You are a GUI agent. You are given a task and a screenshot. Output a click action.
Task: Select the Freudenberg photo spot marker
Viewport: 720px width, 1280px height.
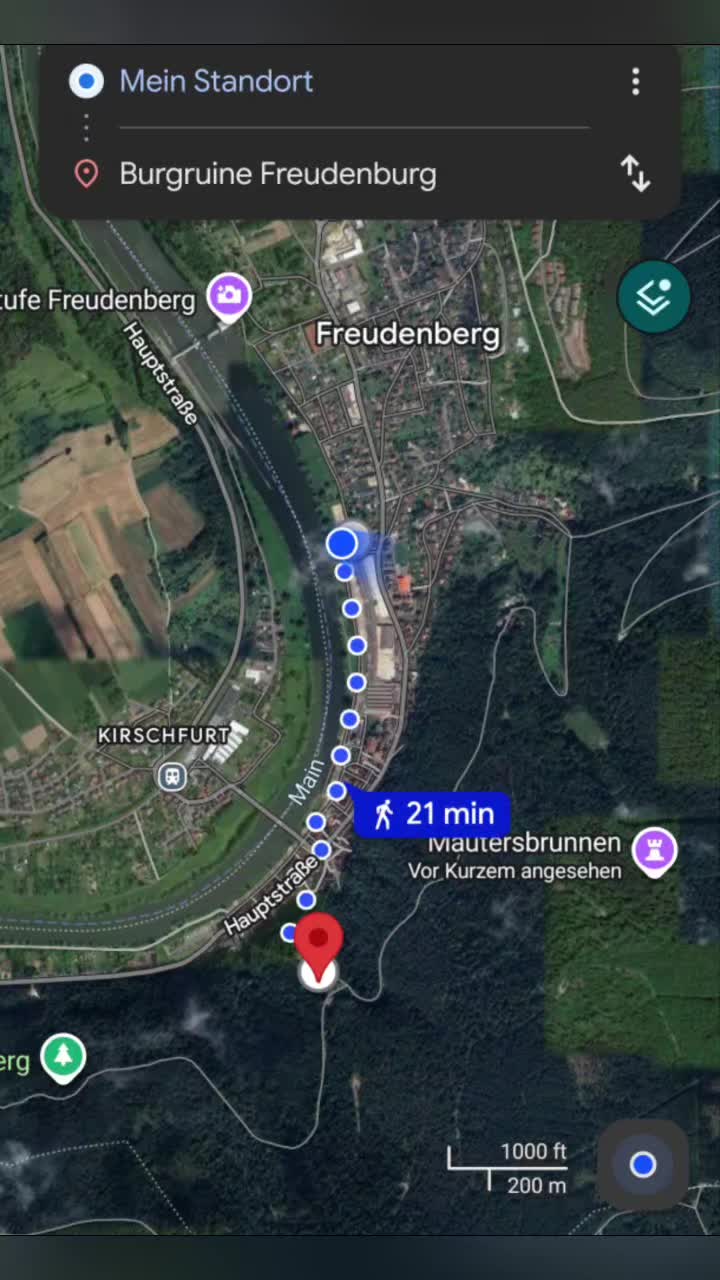pyautogui.click(x=229, y=297)
